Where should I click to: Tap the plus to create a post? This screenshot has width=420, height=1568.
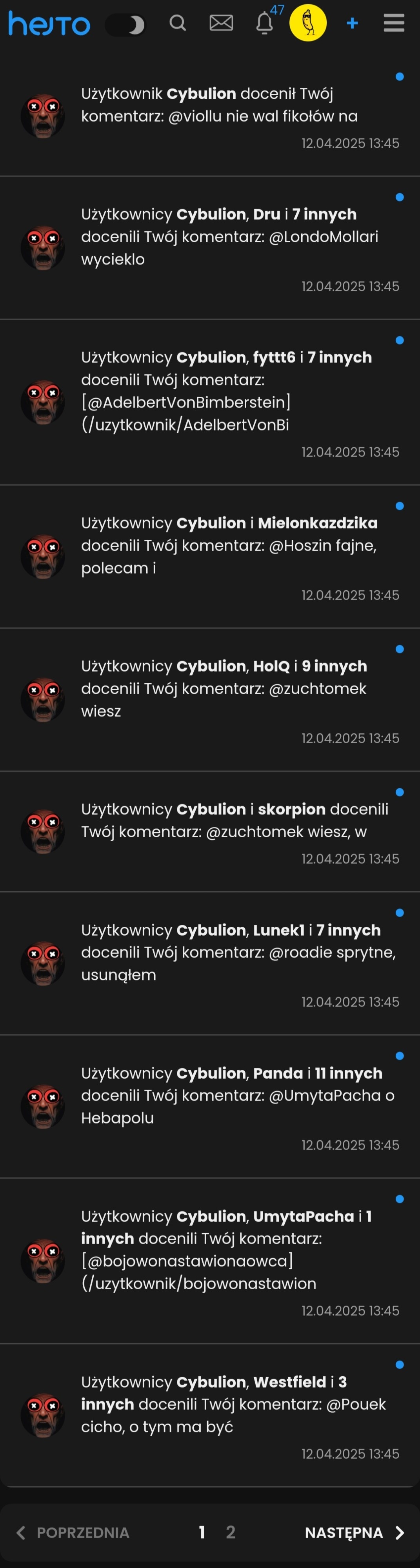(x=352, y=23)
